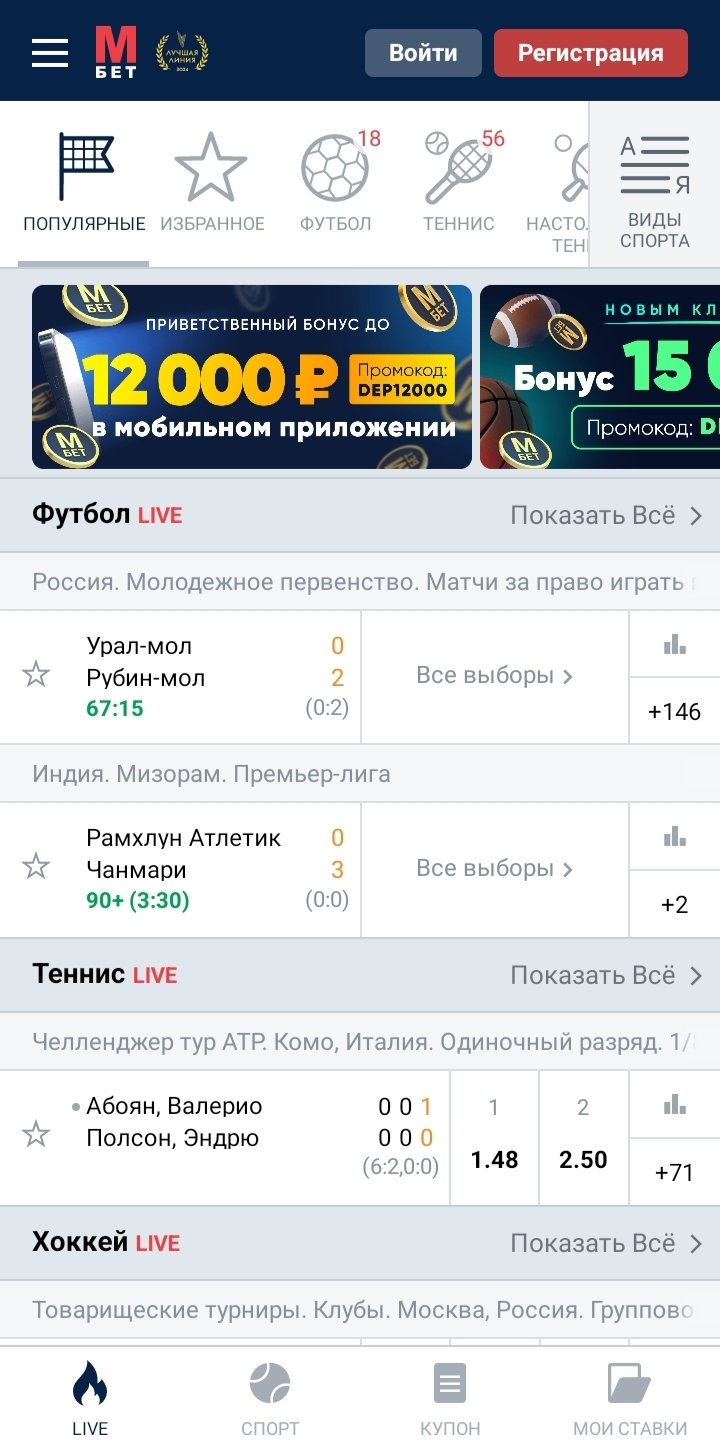Open all selections for Урал-мол match
Viewport: 720px width, 1446px height.
(x=494, y=676)
